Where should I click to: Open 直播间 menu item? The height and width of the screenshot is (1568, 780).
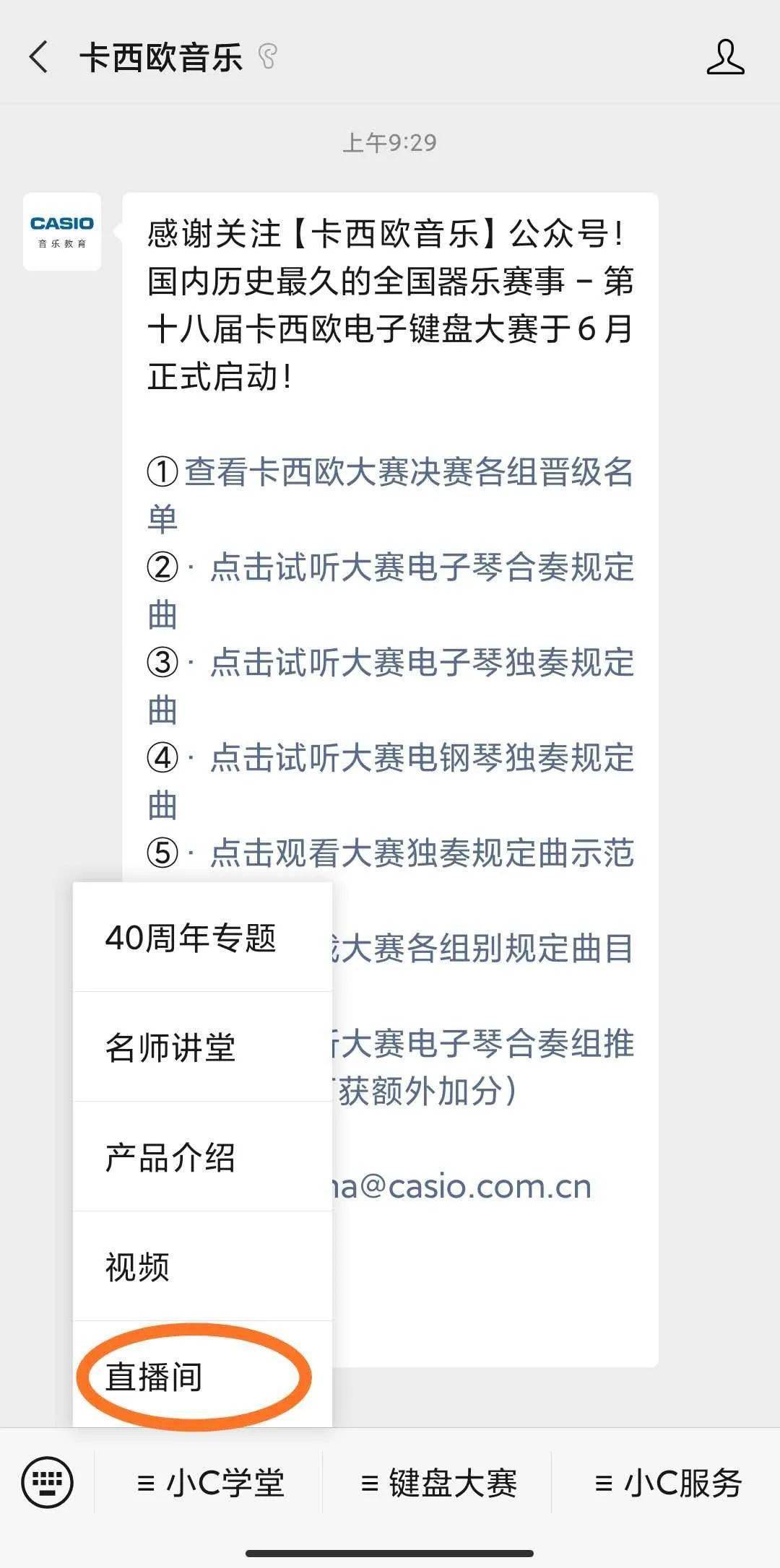pyautogui.click(x=154, y=1377)
